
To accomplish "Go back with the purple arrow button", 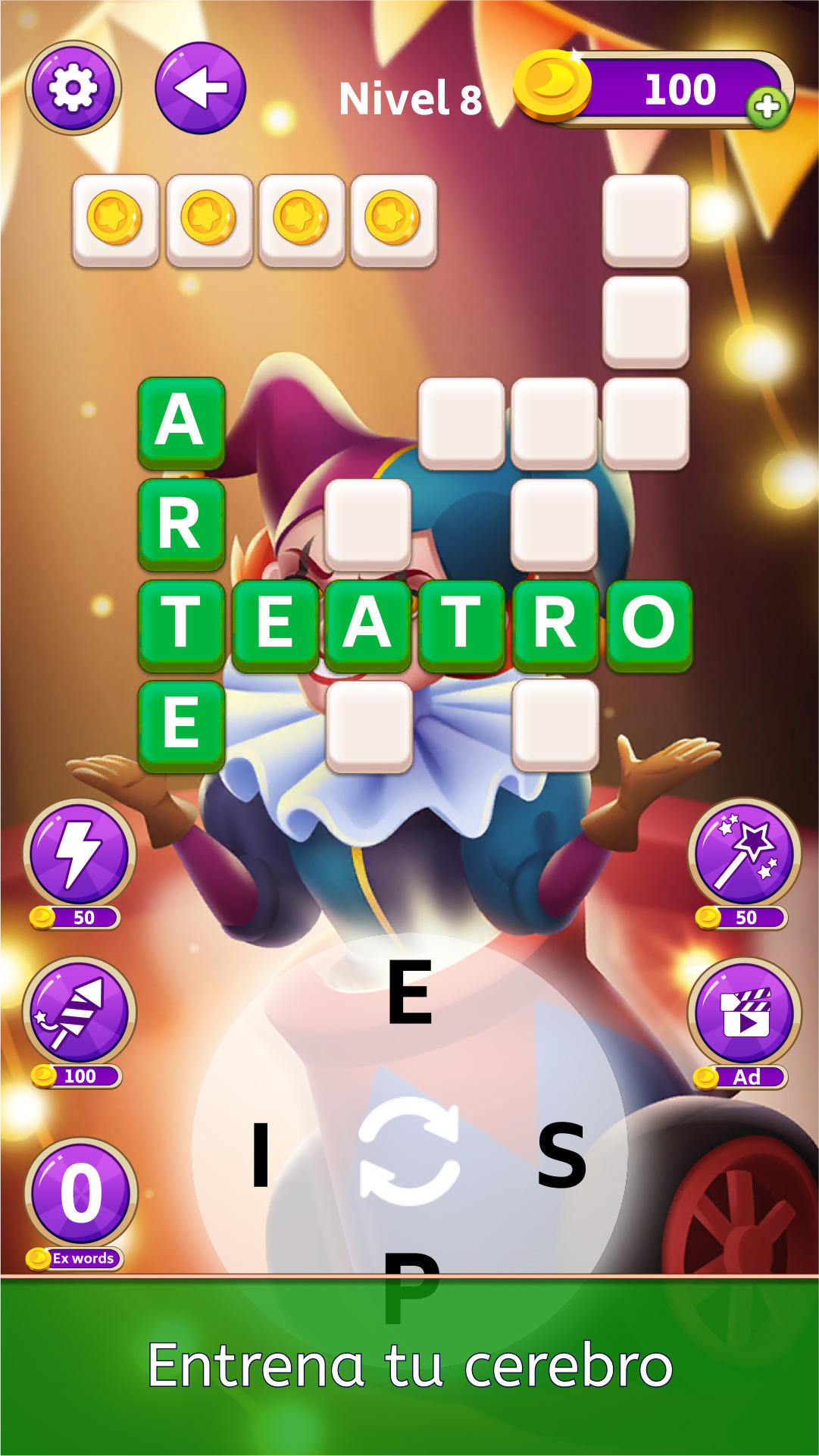I will (200, 88).
